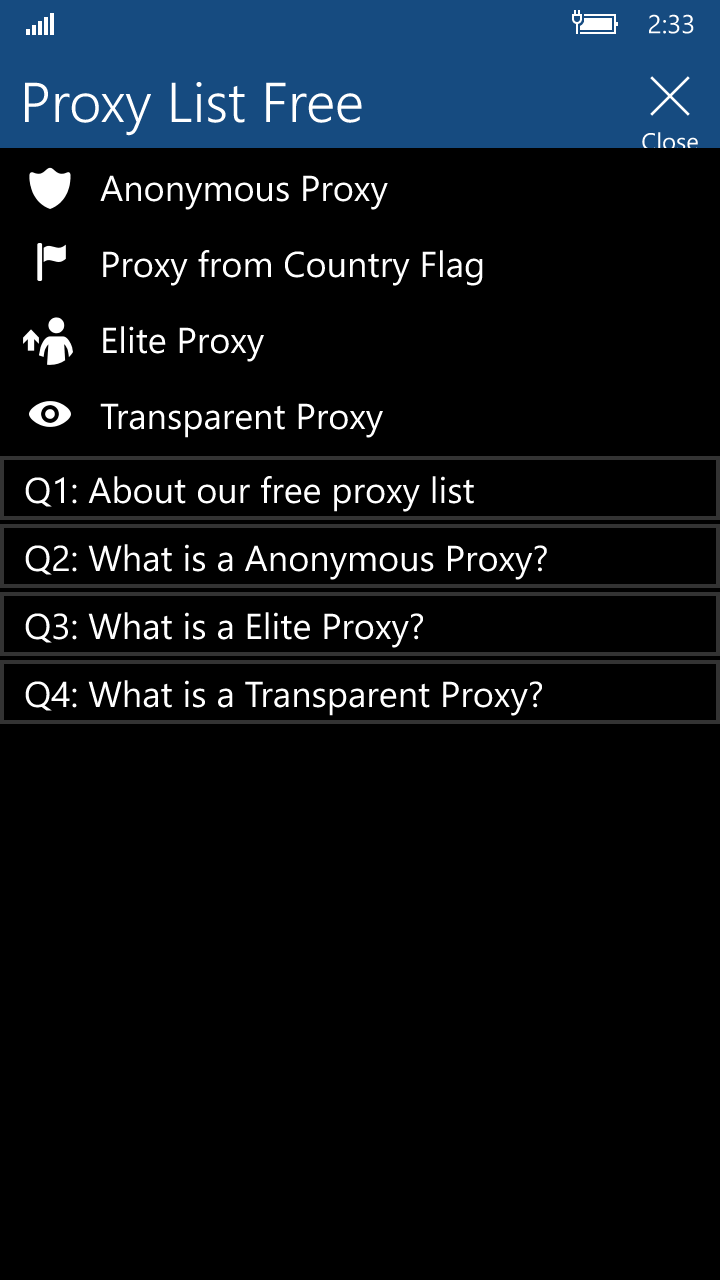
Task: Expand Q3: What is a Elite Proxy?
Action: 359,626
